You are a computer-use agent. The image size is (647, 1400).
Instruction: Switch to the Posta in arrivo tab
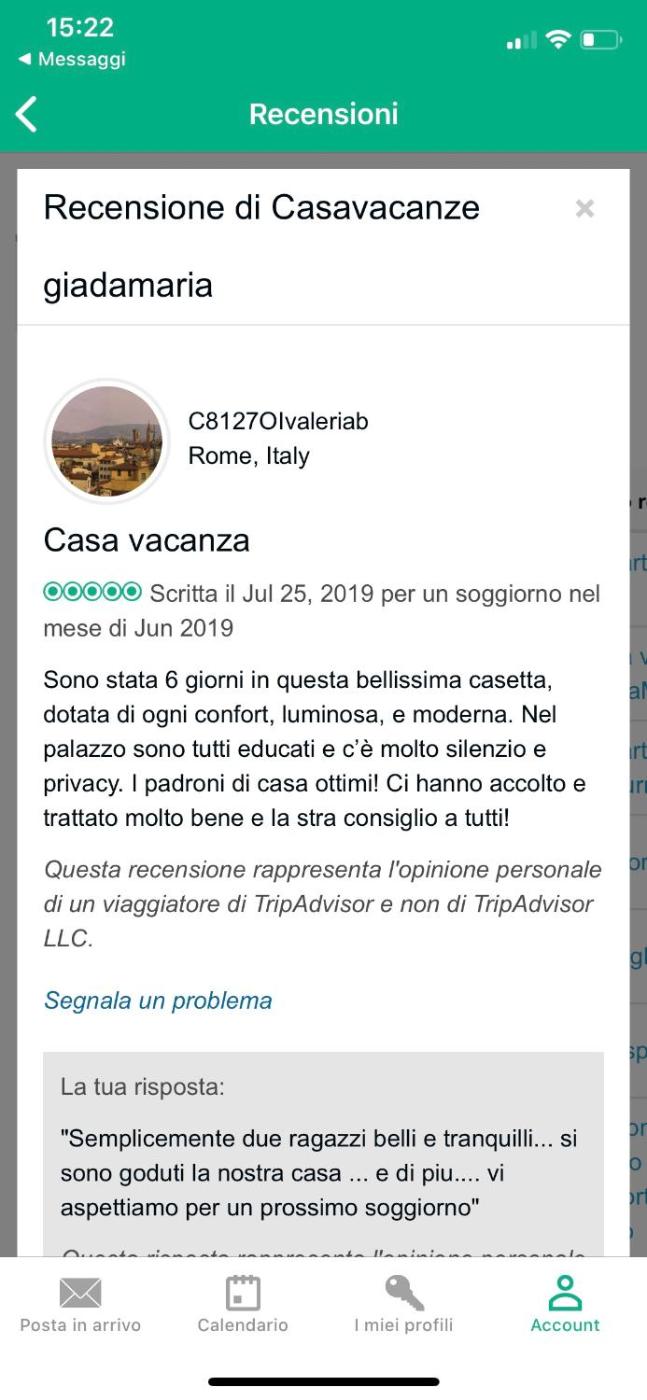80,1304
